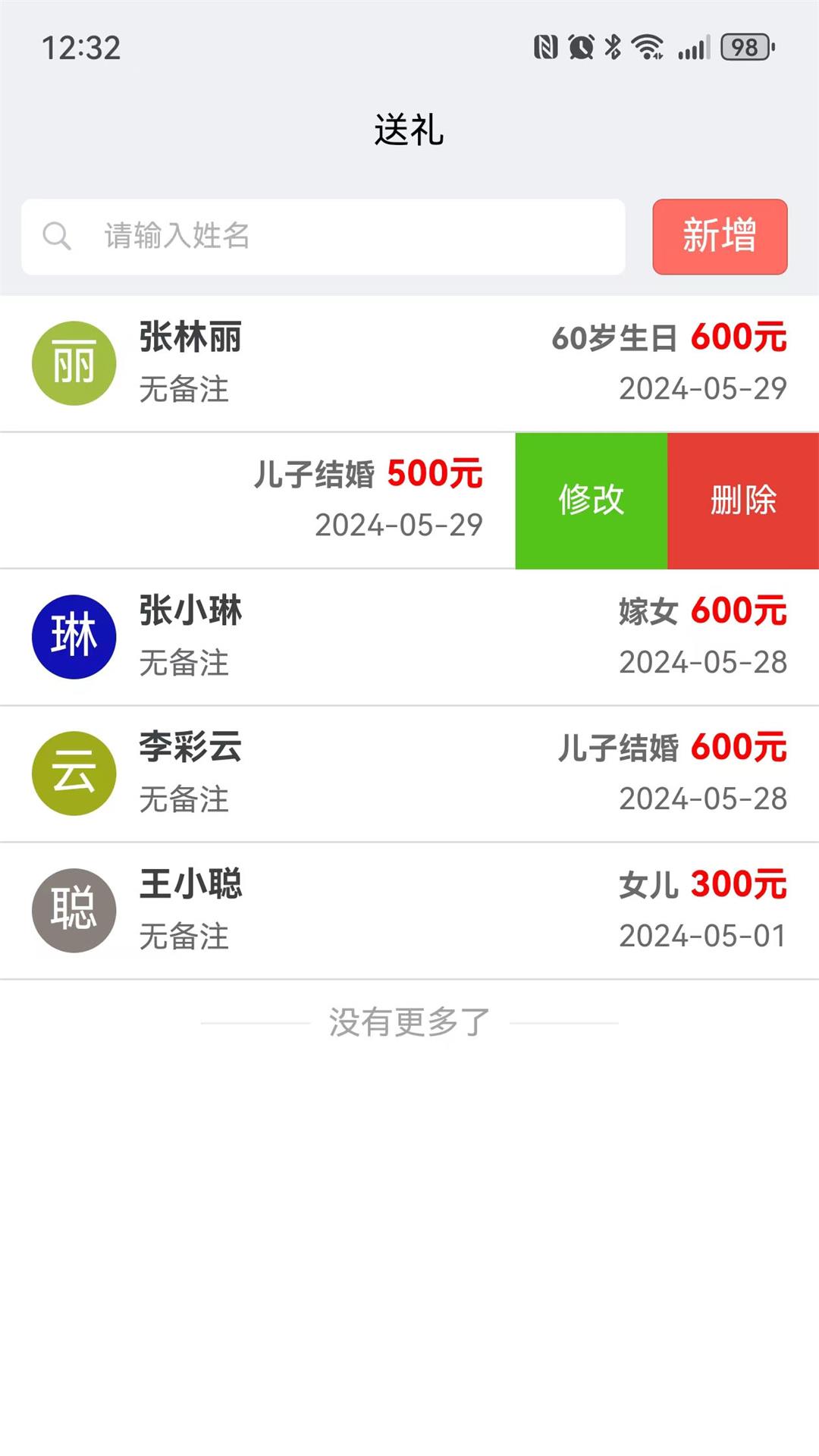The width and height of the screenshot is (819, 1456).
Task: Open 王小聪's 300元 gift record
Action: (409, 911)
